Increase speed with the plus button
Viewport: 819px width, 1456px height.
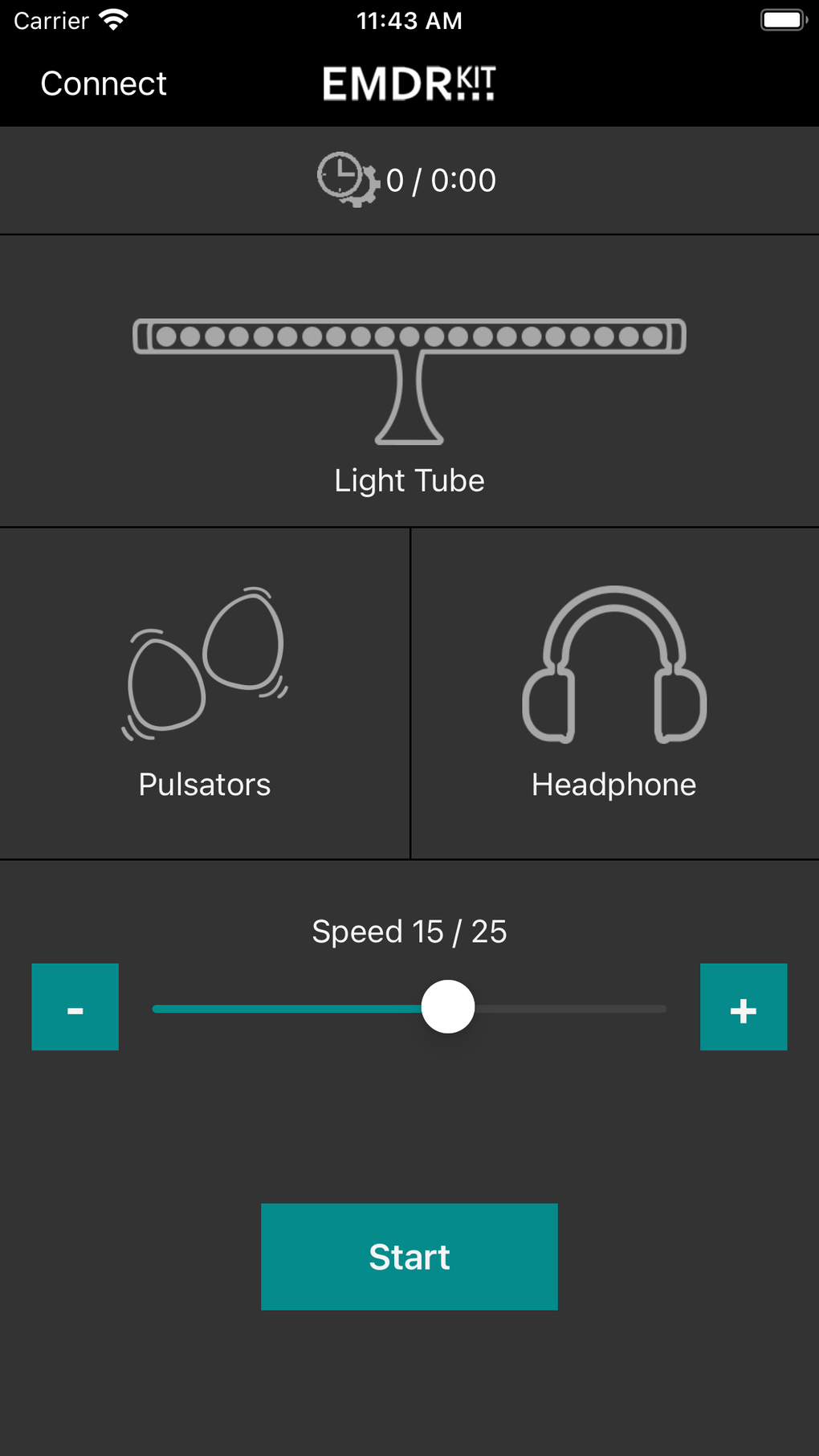(x=744, y=1007)
